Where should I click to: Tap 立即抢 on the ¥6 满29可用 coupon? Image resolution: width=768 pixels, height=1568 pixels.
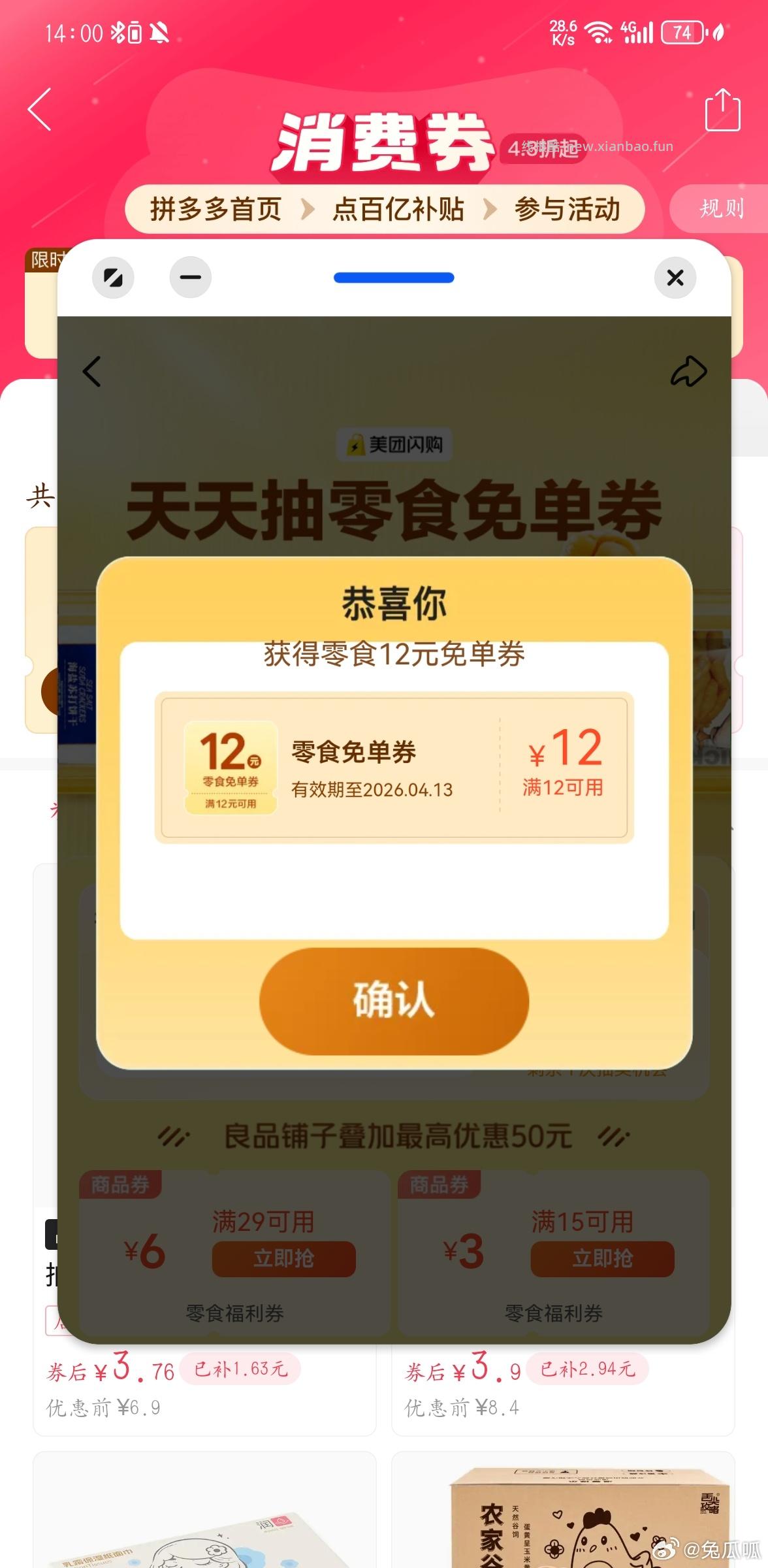point(283,1259)
